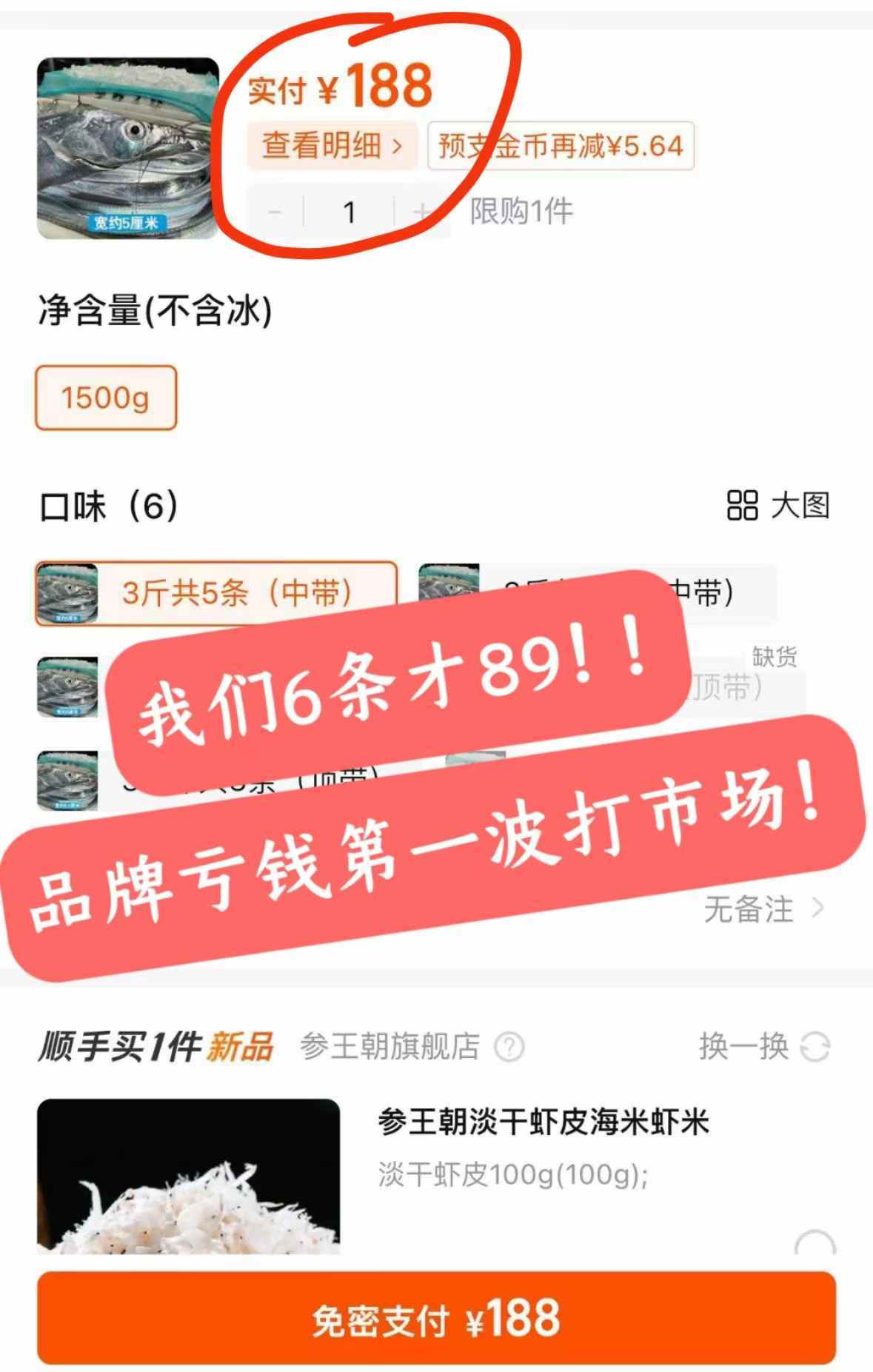
Task: Switch options to 大图 view
Action: 779,506
